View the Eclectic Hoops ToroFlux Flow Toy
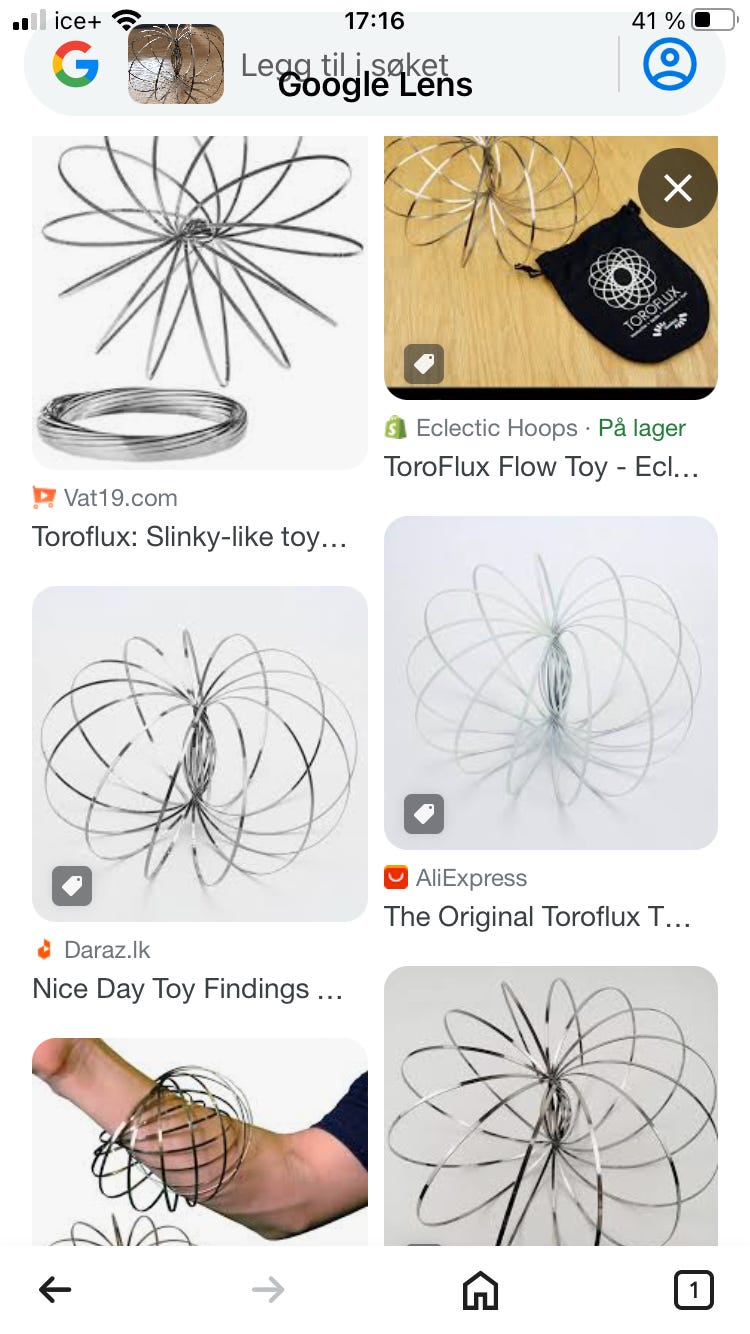 click(541, 466)
